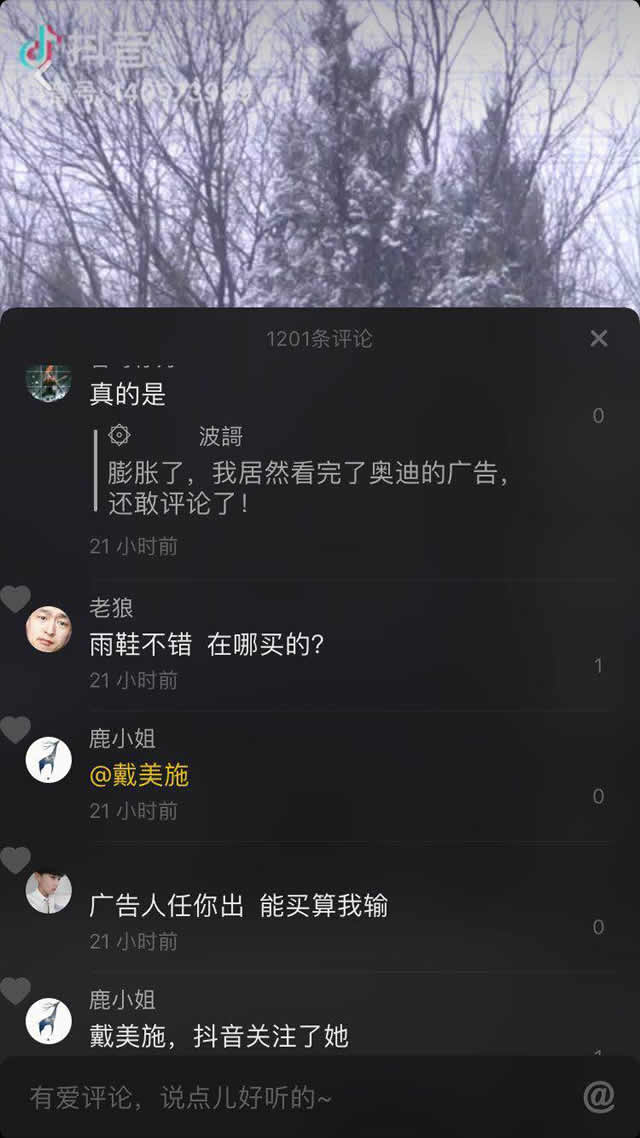Reply to the comment 广告人任你出 能买算我输

click(x=238, y=906)
